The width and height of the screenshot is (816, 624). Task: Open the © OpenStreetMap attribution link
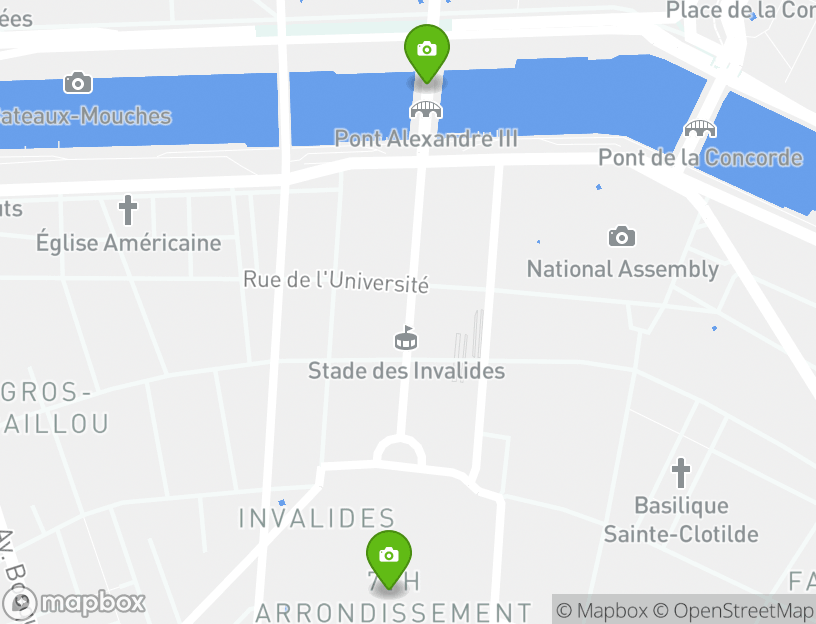click(733, 611)
